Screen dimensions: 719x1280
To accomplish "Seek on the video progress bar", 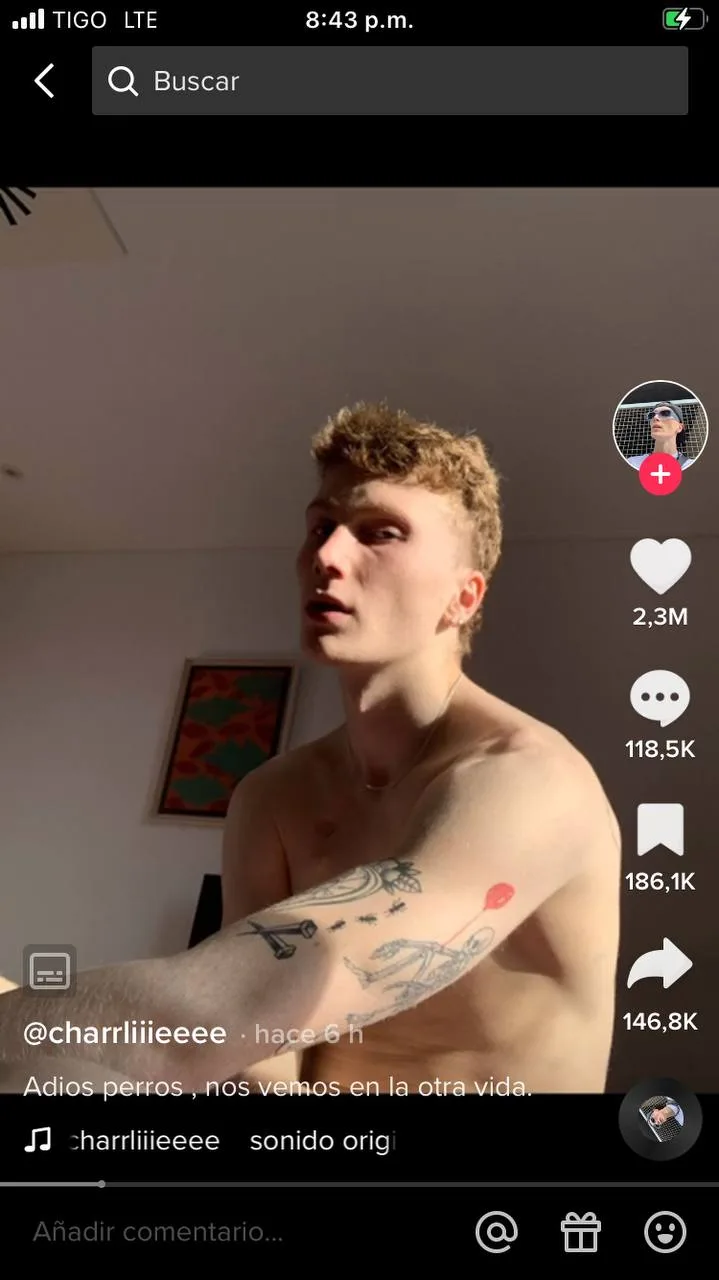I will 359,1184.
